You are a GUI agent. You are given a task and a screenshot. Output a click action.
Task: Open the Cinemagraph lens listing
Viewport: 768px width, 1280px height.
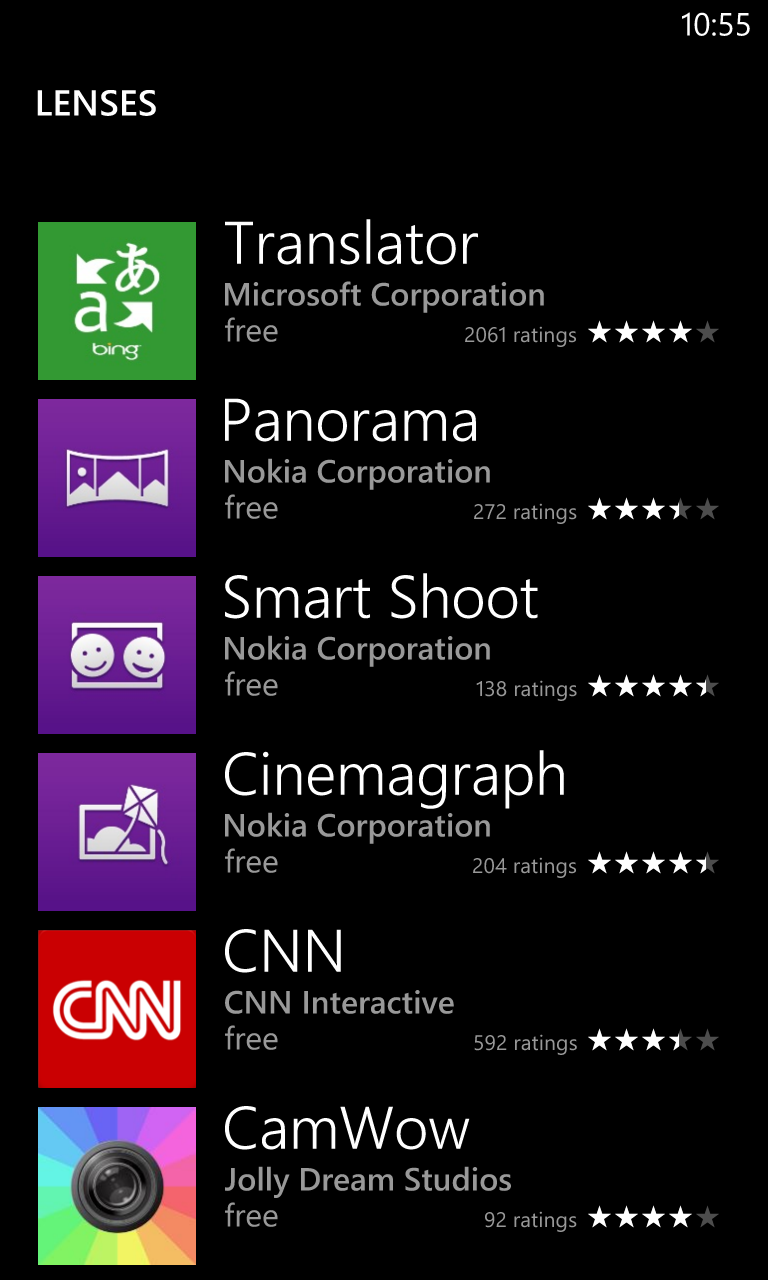tap(394, 776)
